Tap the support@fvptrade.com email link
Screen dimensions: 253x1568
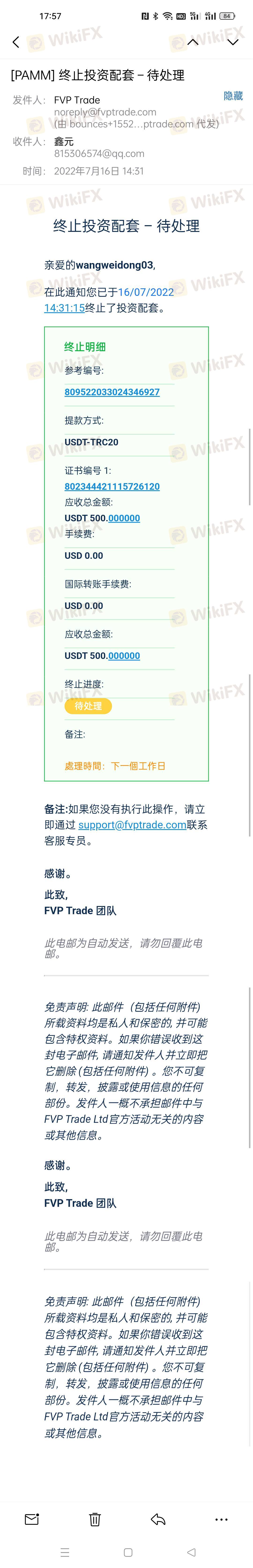132,825
